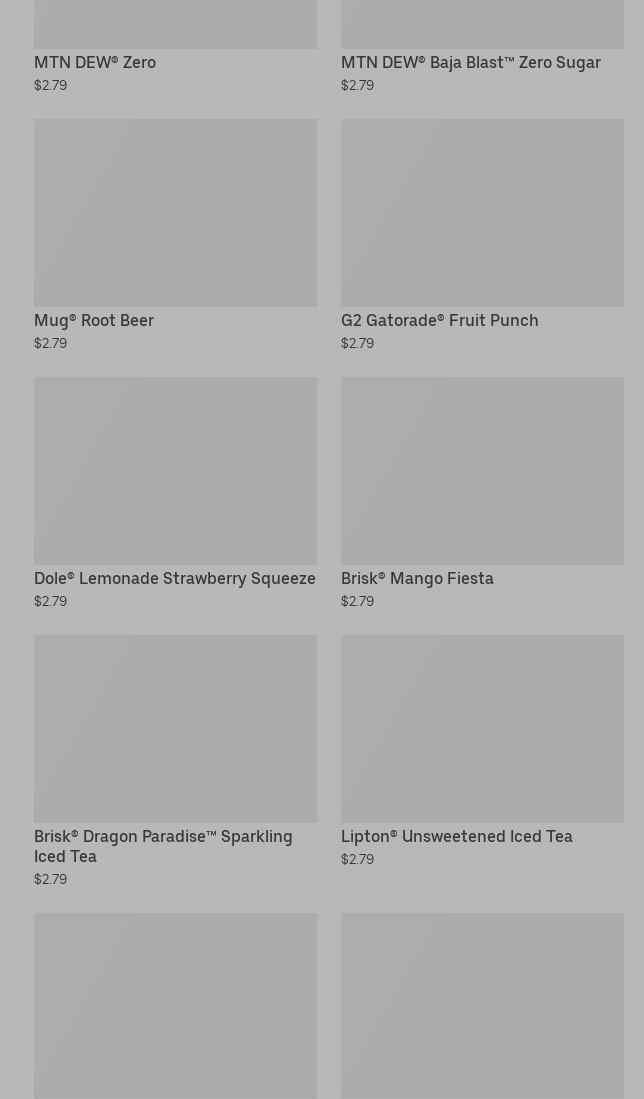Open Brisk Dragon Paradise Sparkling Iced Tea
The height and width of the screenshot is (1099, 644).
[175, 762]
